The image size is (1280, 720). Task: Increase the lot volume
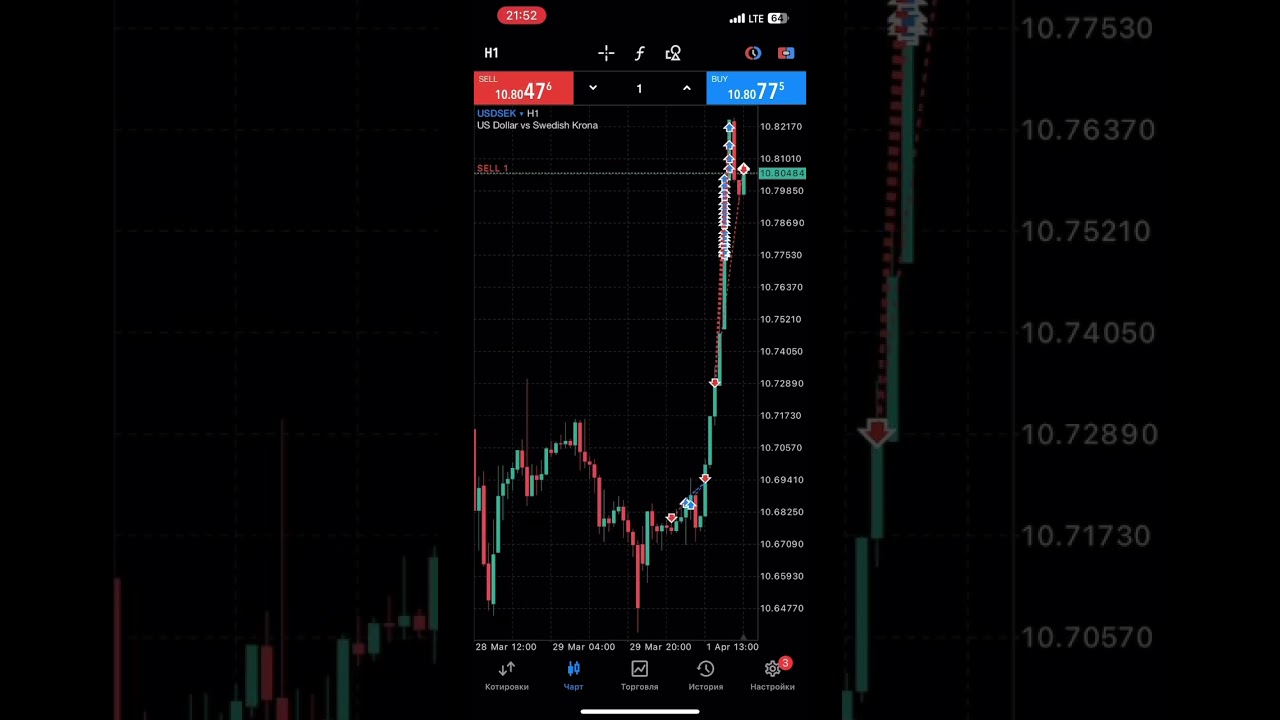tap(686, 88)
